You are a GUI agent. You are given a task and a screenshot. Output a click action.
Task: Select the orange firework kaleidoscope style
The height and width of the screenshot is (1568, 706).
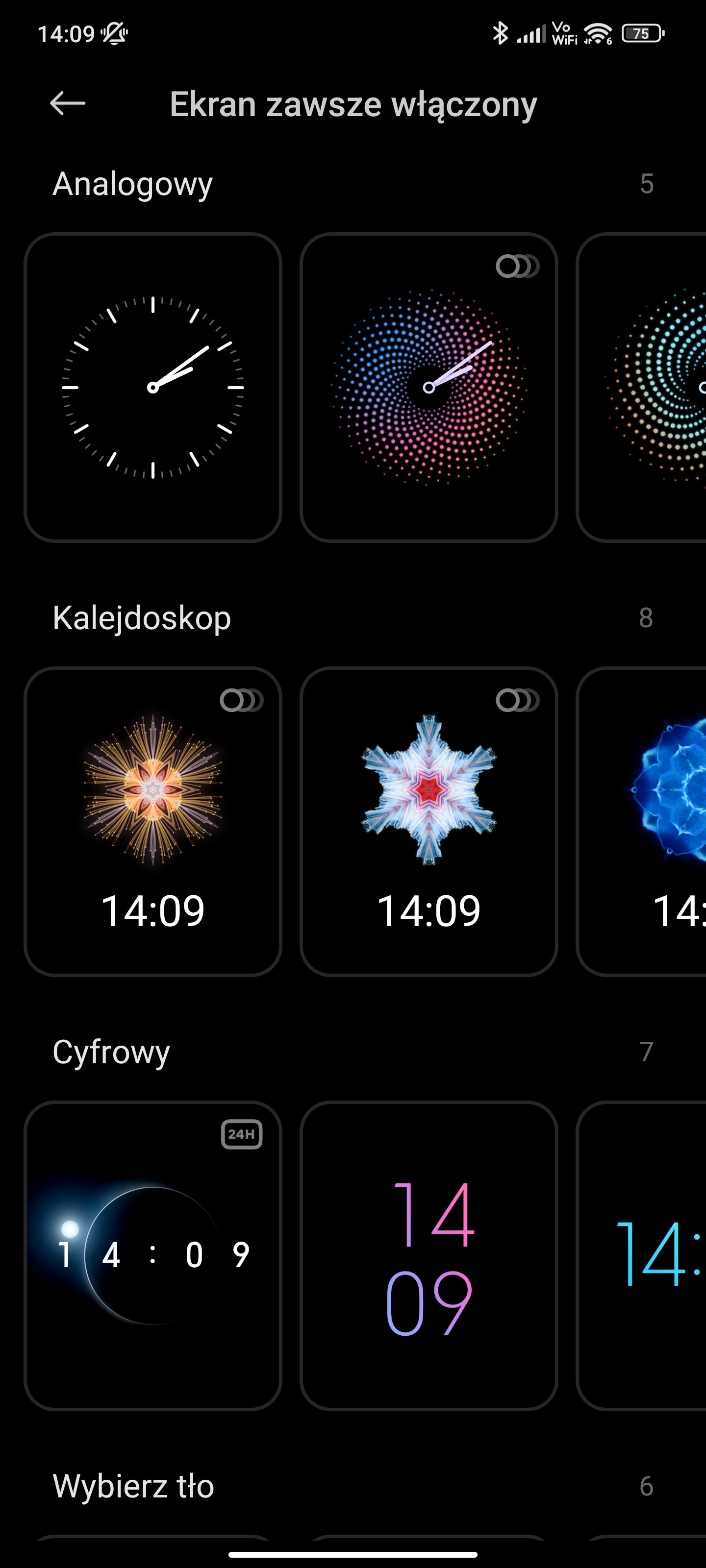(x=152, y=821)
